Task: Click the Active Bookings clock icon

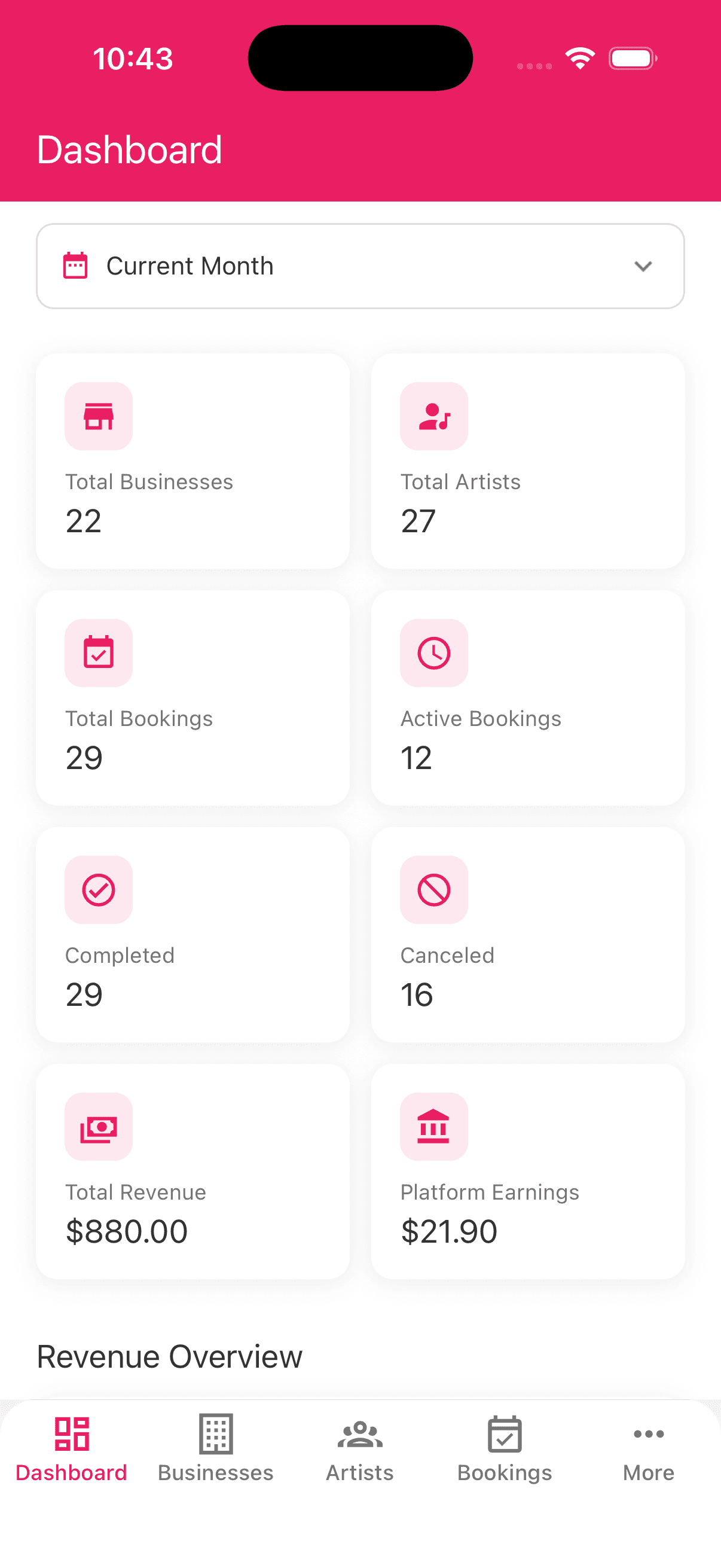Action: pos(434,652)
